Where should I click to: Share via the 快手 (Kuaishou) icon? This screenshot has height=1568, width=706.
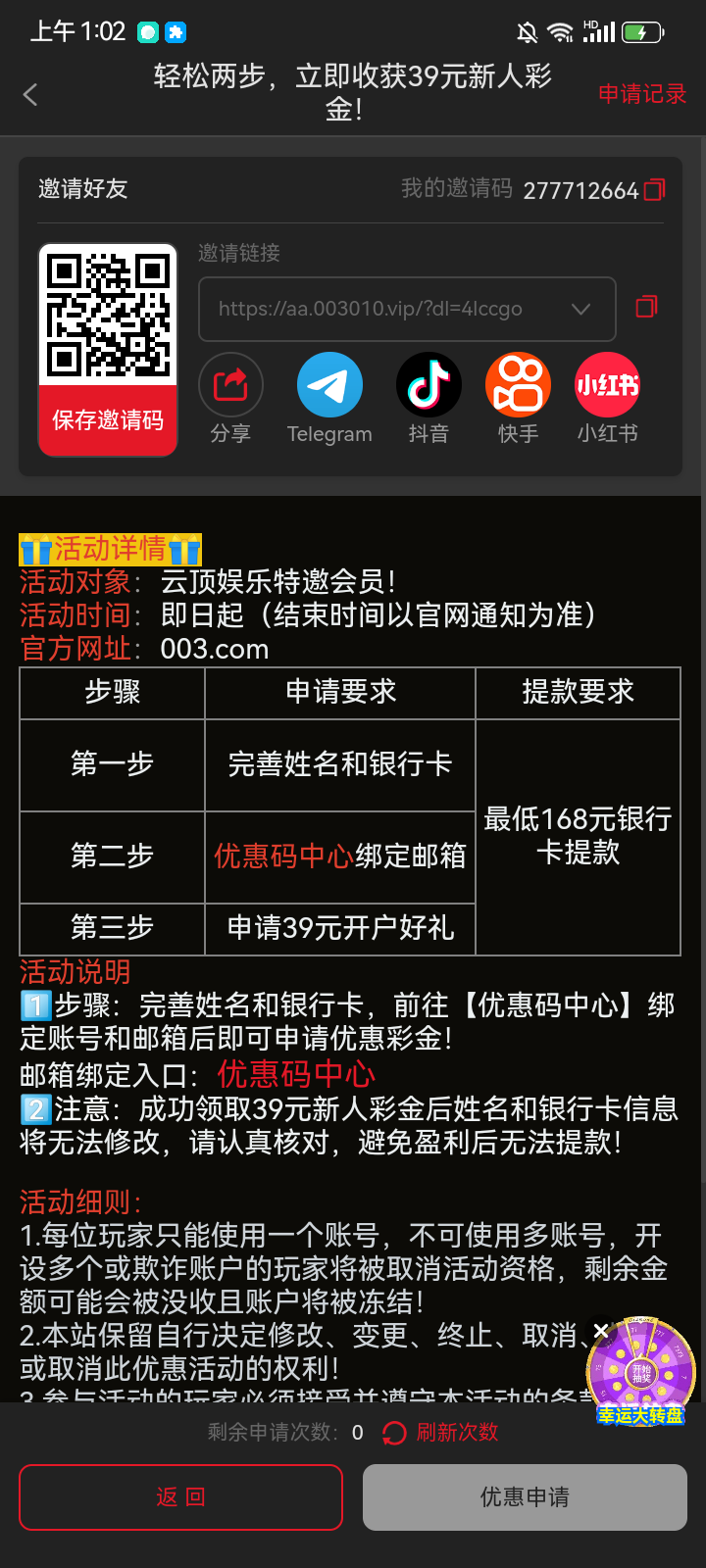click(517, 383)
